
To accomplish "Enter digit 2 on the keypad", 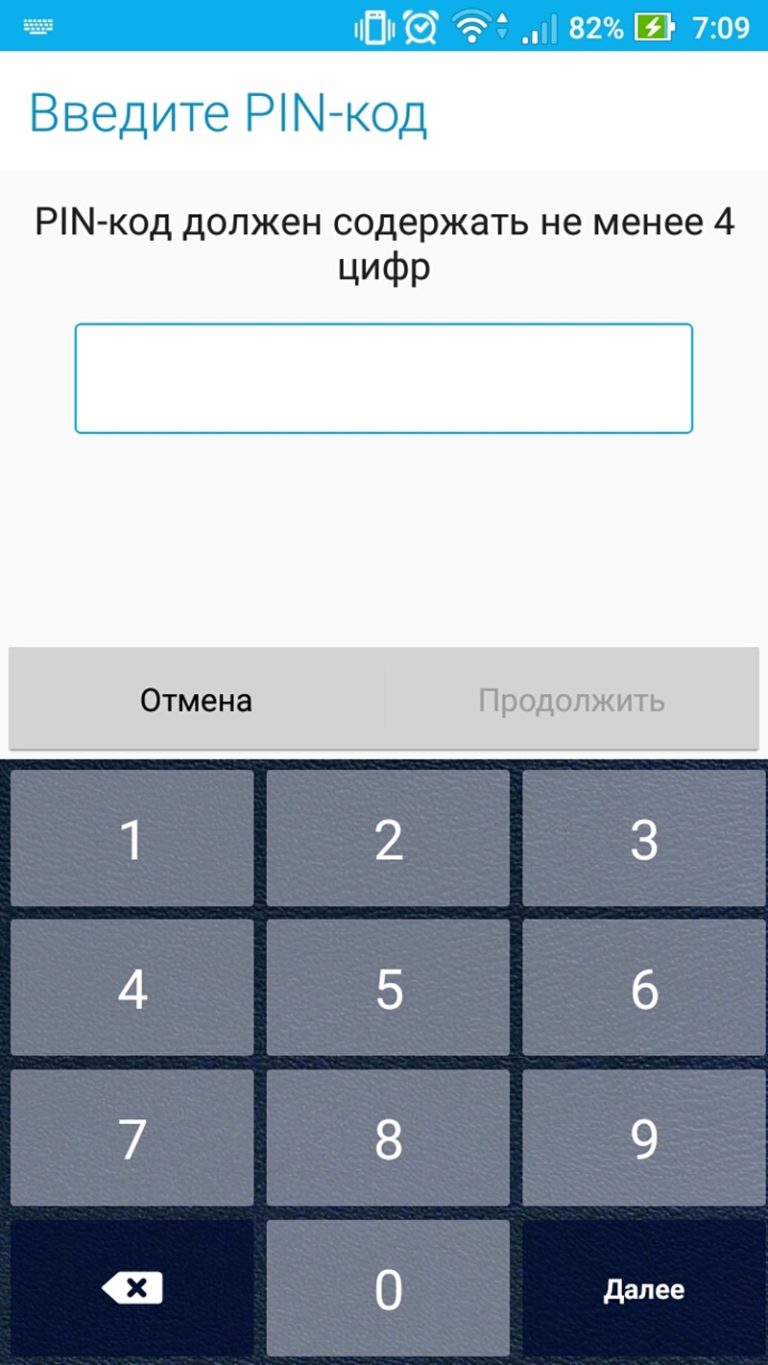I will (x=388, y=838).
